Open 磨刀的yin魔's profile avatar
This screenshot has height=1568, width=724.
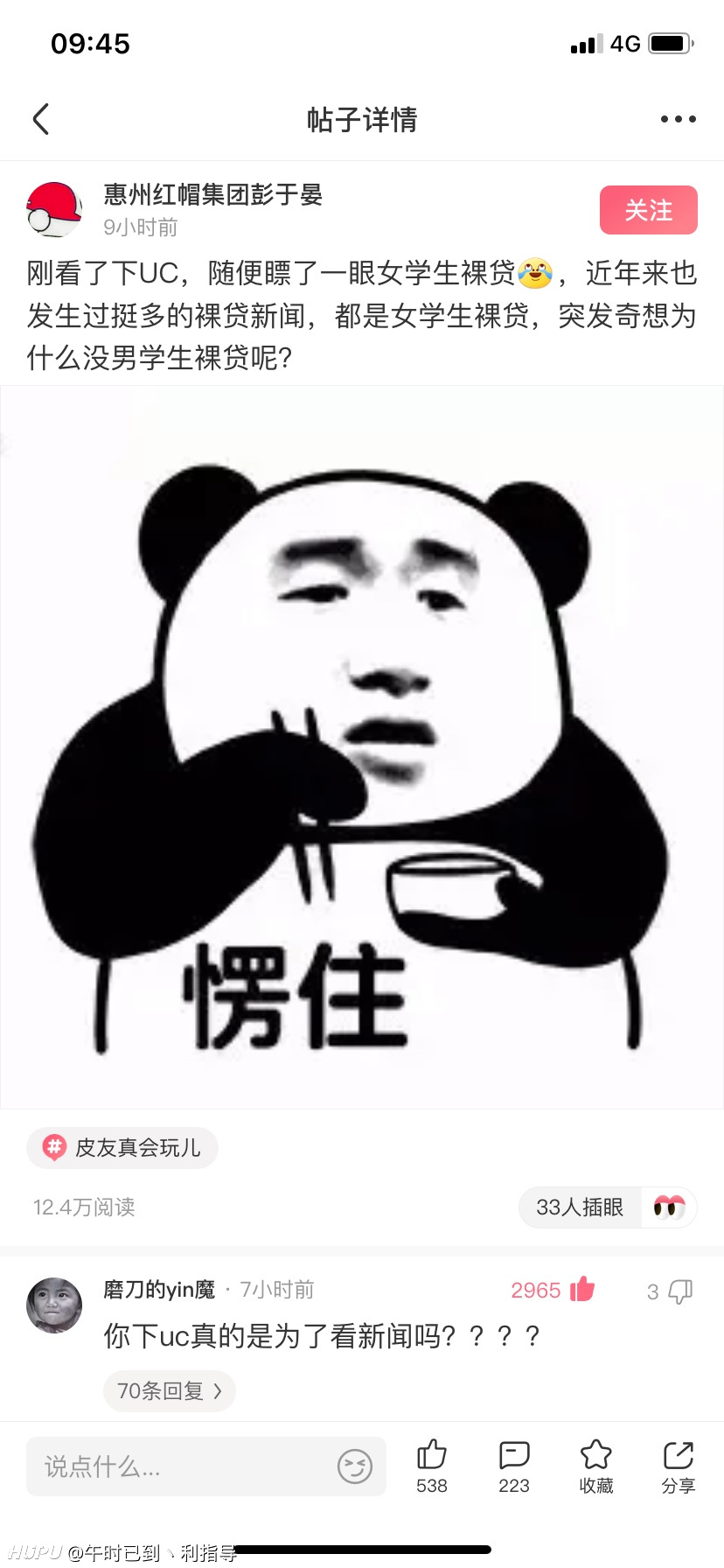(54, 1305)
